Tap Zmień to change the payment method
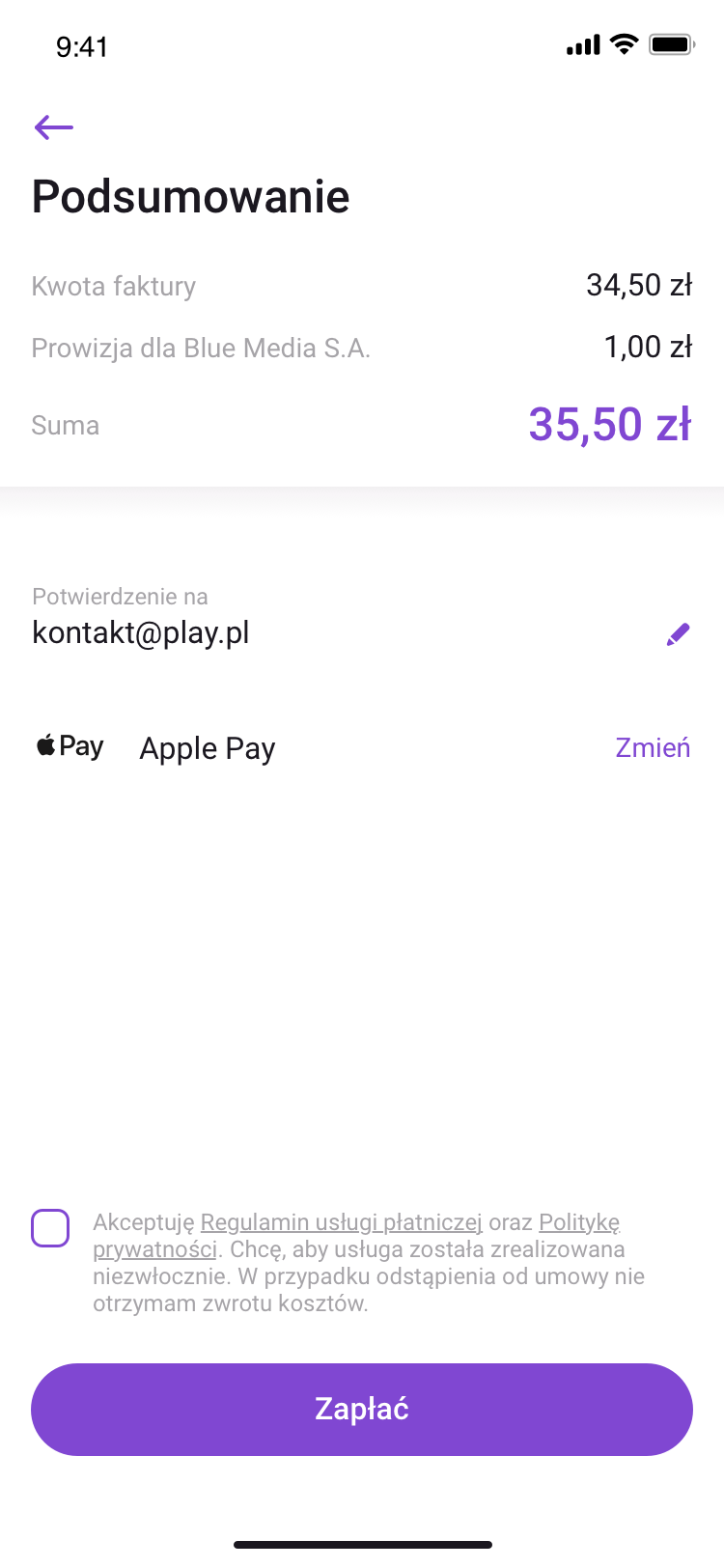The height and width of the screenshot is (1568, 724). (653, 747)
